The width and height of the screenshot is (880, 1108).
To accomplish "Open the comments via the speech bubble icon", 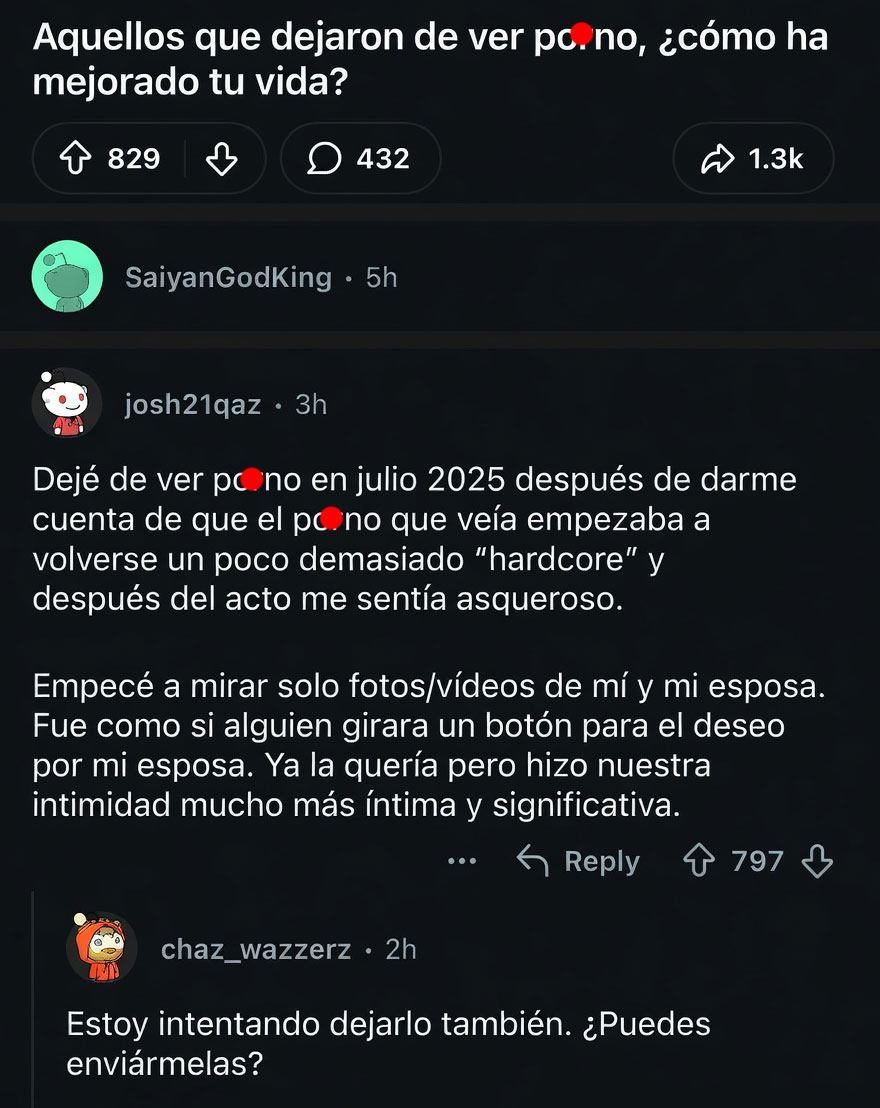I will pos(323,157).
